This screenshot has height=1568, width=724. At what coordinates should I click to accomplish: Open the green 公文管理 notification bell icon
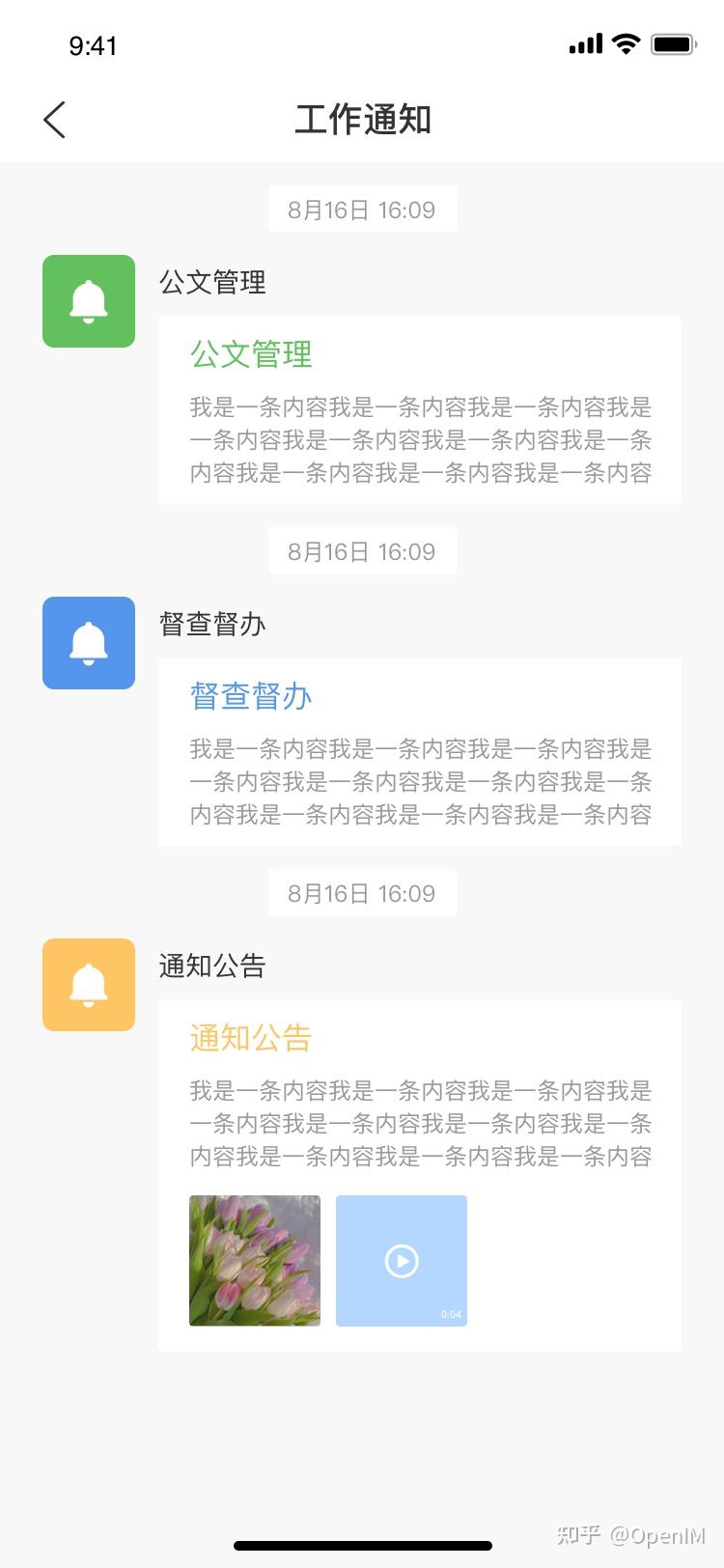coord(88,300)
